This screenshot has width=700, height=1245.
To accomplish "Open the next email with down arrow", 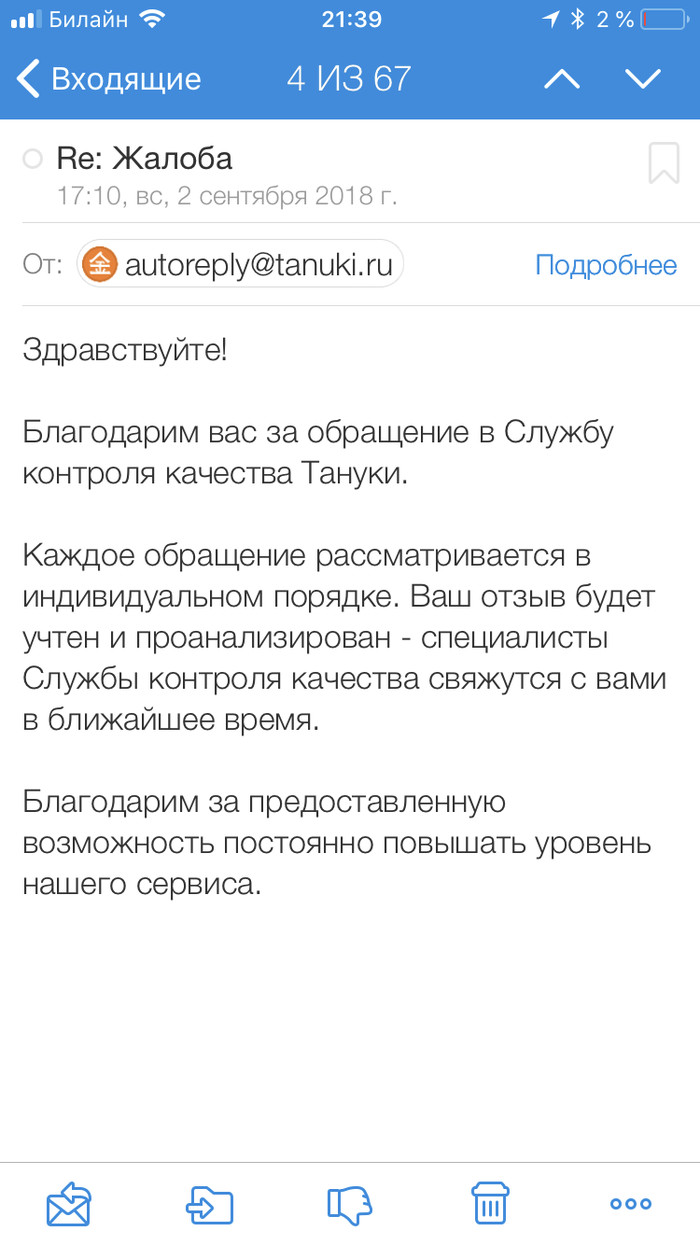I will pyautogui.click(x=642, y=79).
